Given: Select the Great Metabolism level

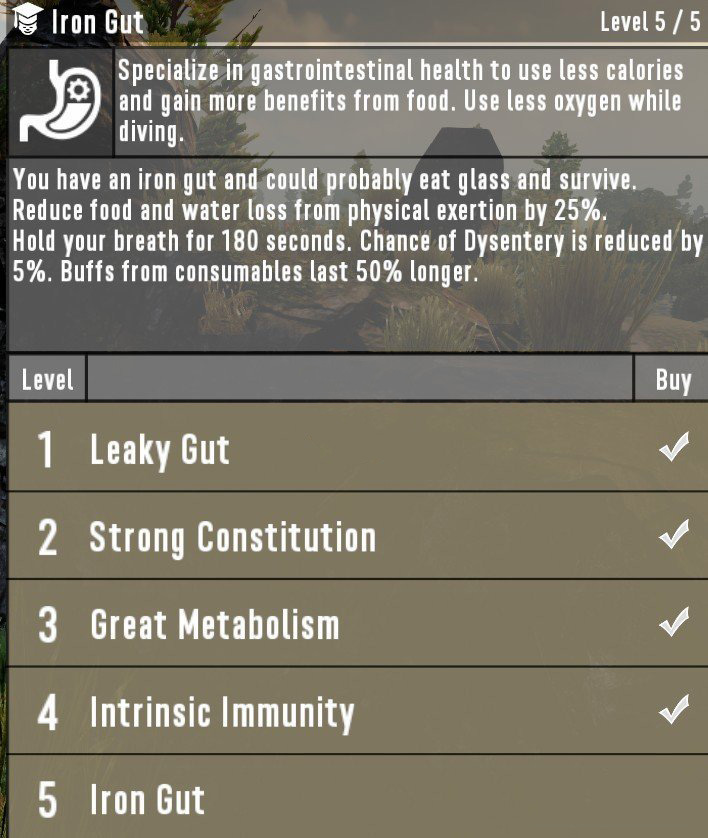Looking at the screenshot, I should coord(354,625).
